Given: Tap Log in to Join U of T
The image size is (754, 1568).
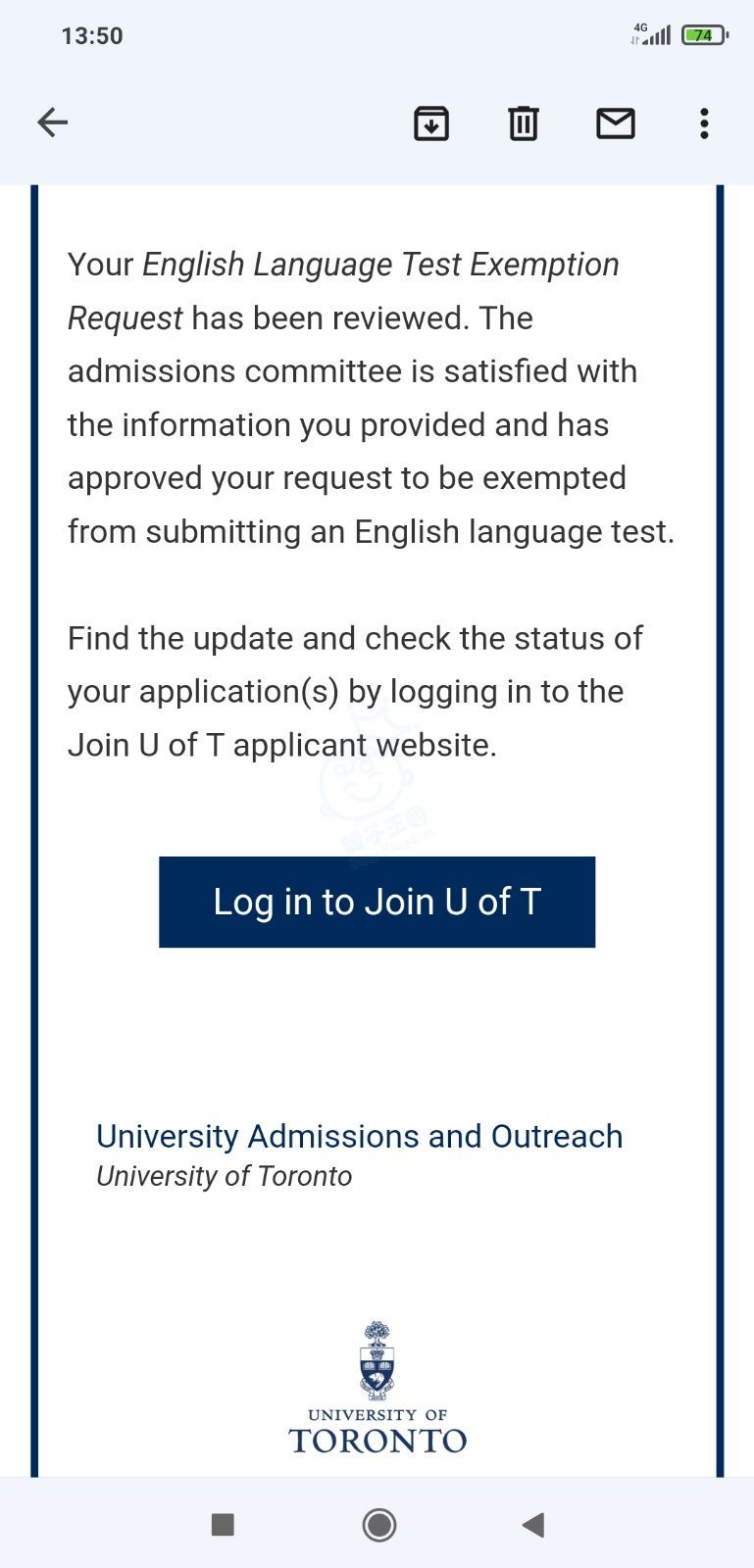Looking at the screenshot, I should pos(377,902).
